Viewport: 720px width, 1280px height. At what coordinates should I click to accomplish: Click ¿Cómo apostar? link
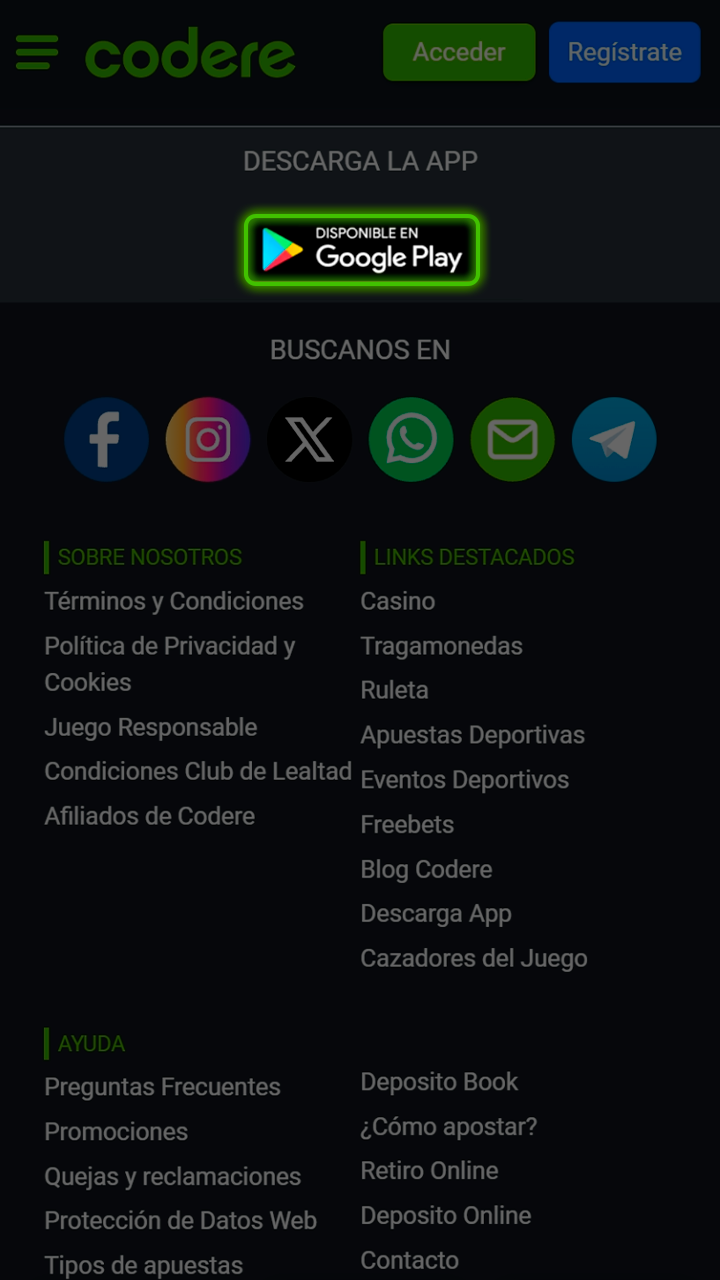point(448,1126)
